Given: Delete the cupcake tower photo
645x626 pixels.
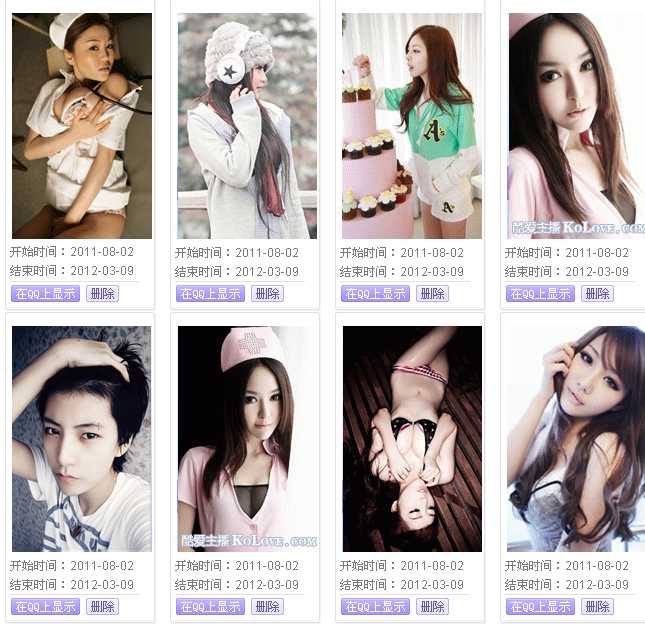Looking at the screenshot, I should [432, 293].
